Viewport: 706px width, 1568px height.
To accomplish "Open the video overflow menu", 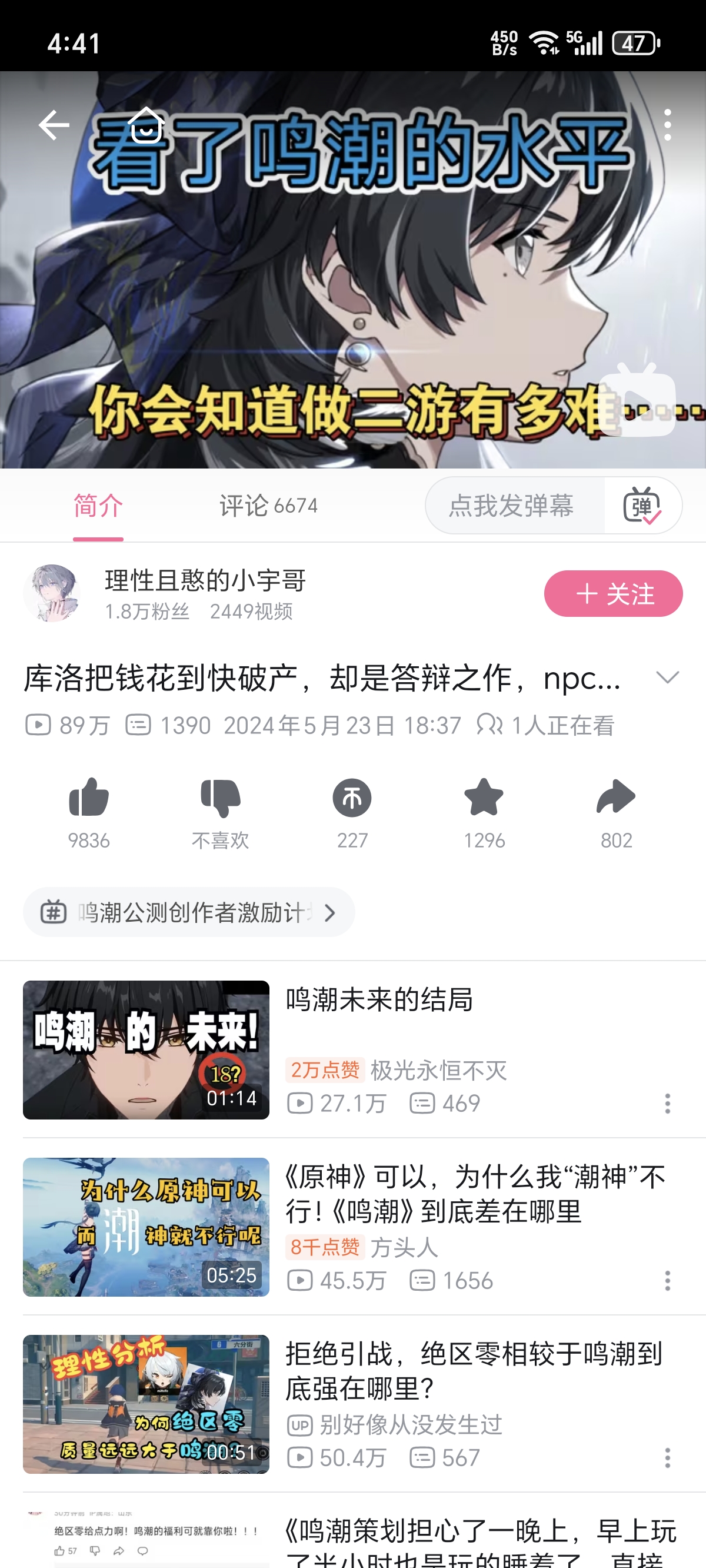I will [x=668, y=125].
